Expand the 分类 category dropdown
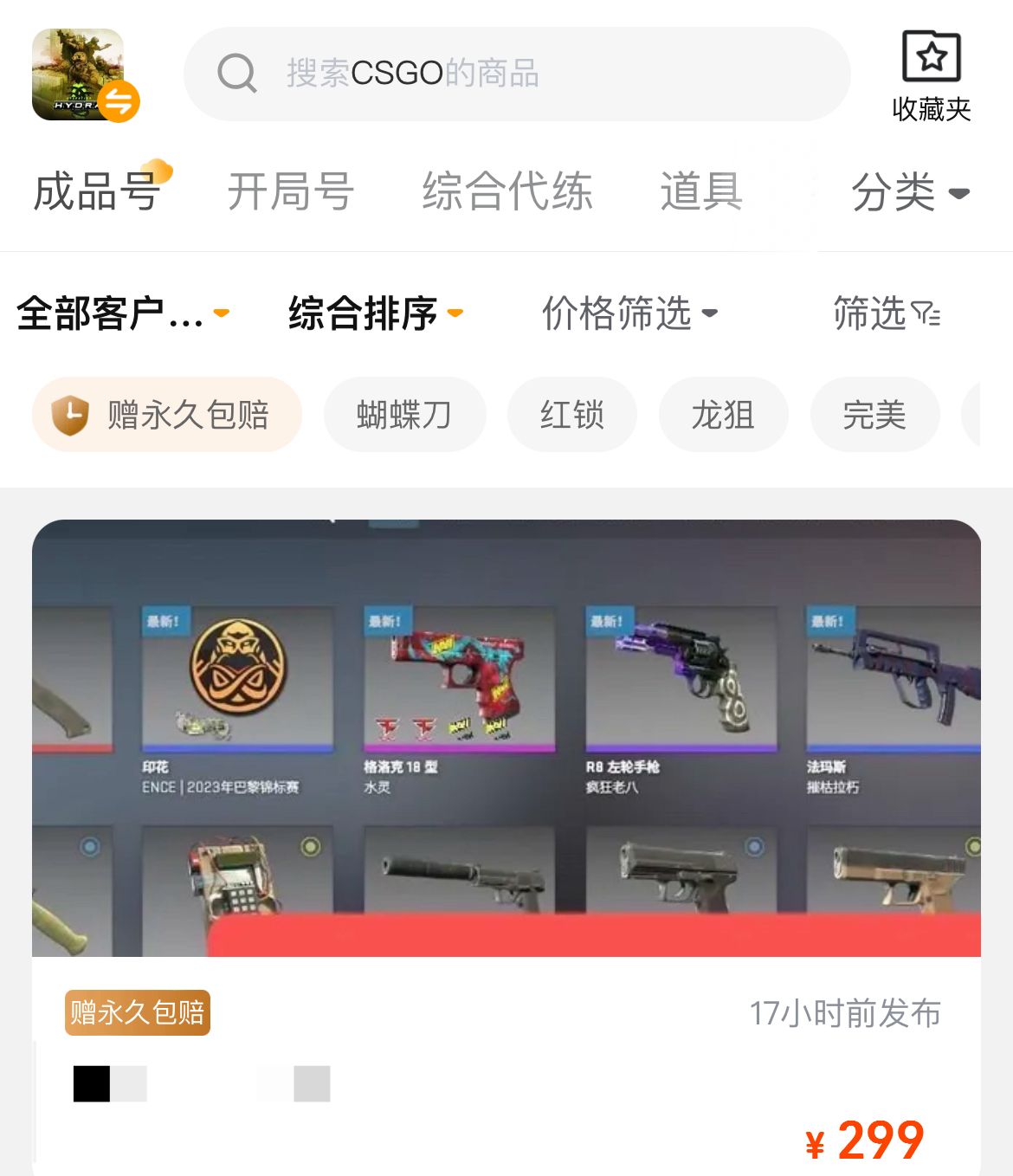Image resolution: width=1013 pixels, height=1176 pixels. pos(909,192)
